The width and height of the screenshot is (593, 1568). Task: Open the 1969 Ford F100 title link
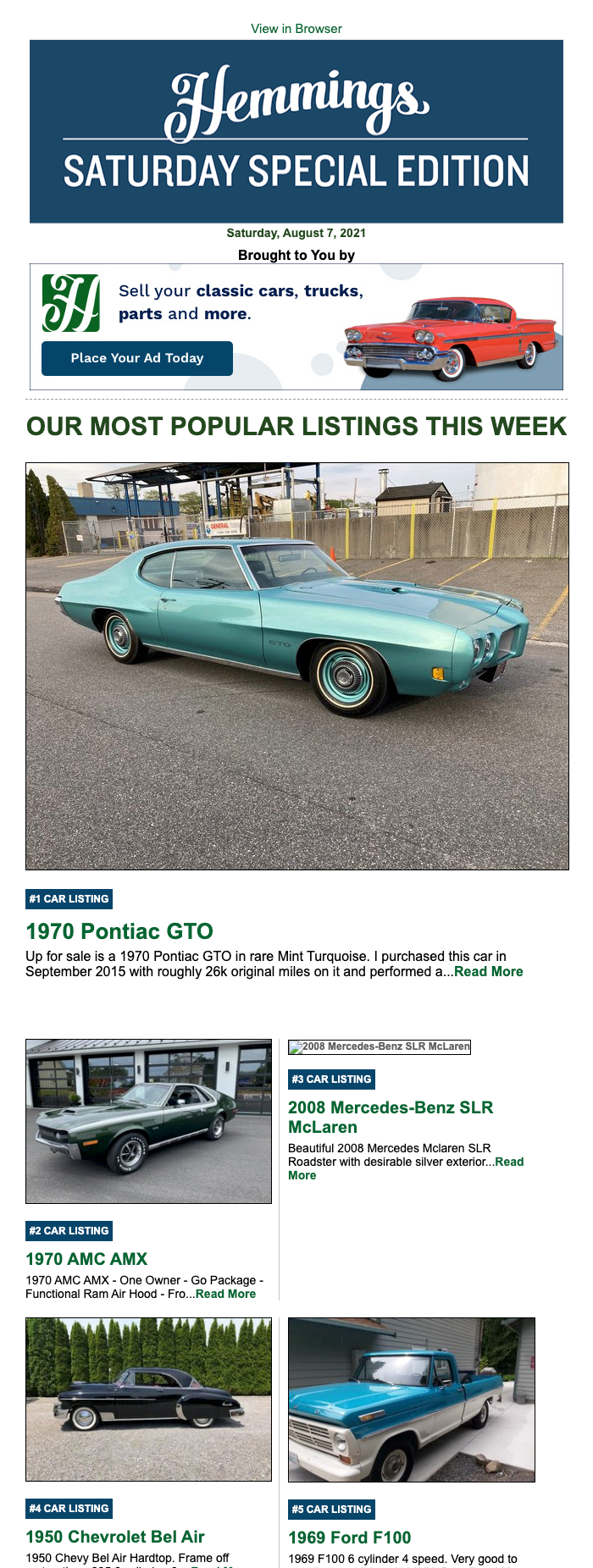click(350, 1538)
